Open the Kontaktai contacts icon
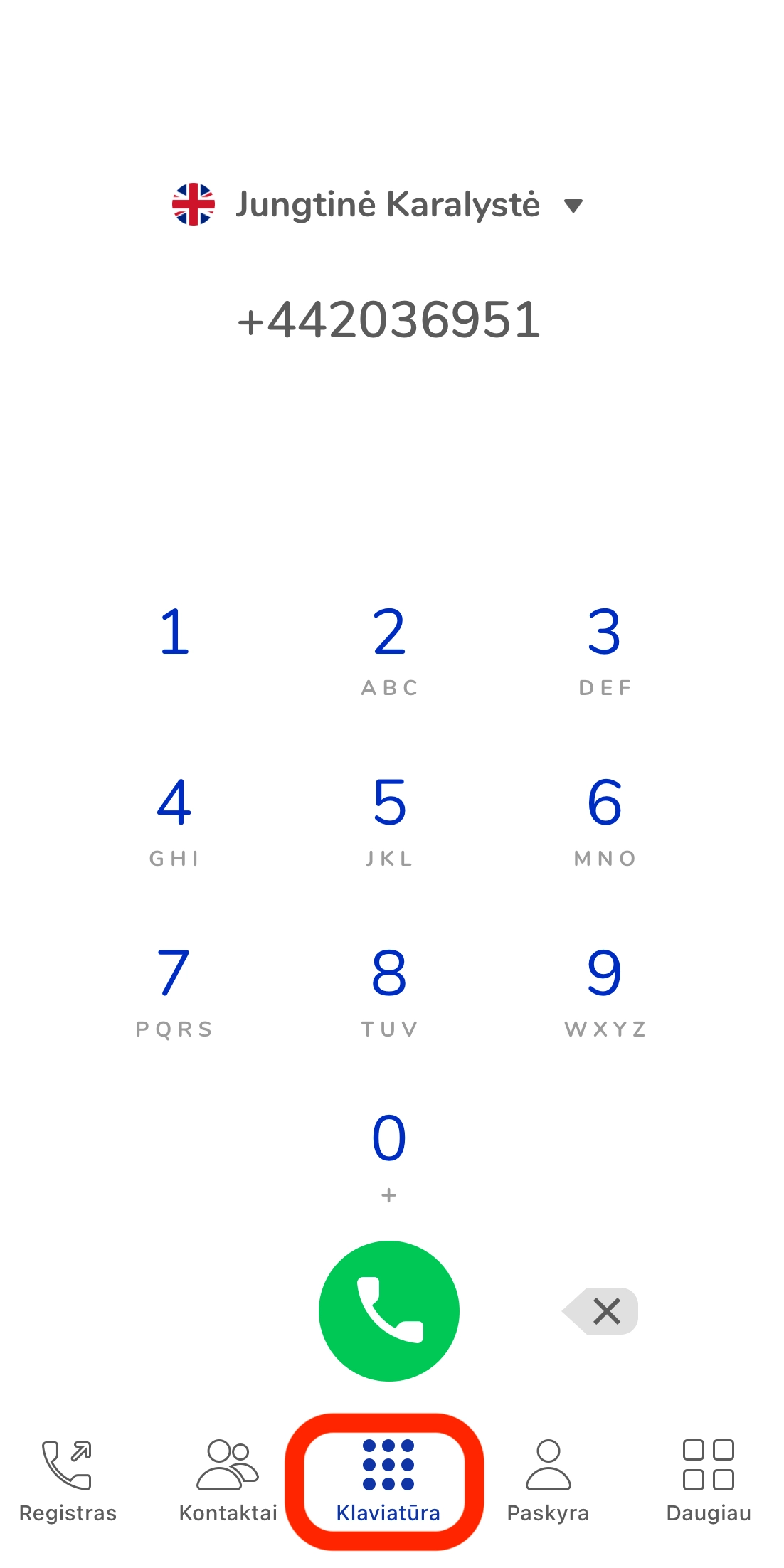The image size is (784, 1568). point(227,1466)
